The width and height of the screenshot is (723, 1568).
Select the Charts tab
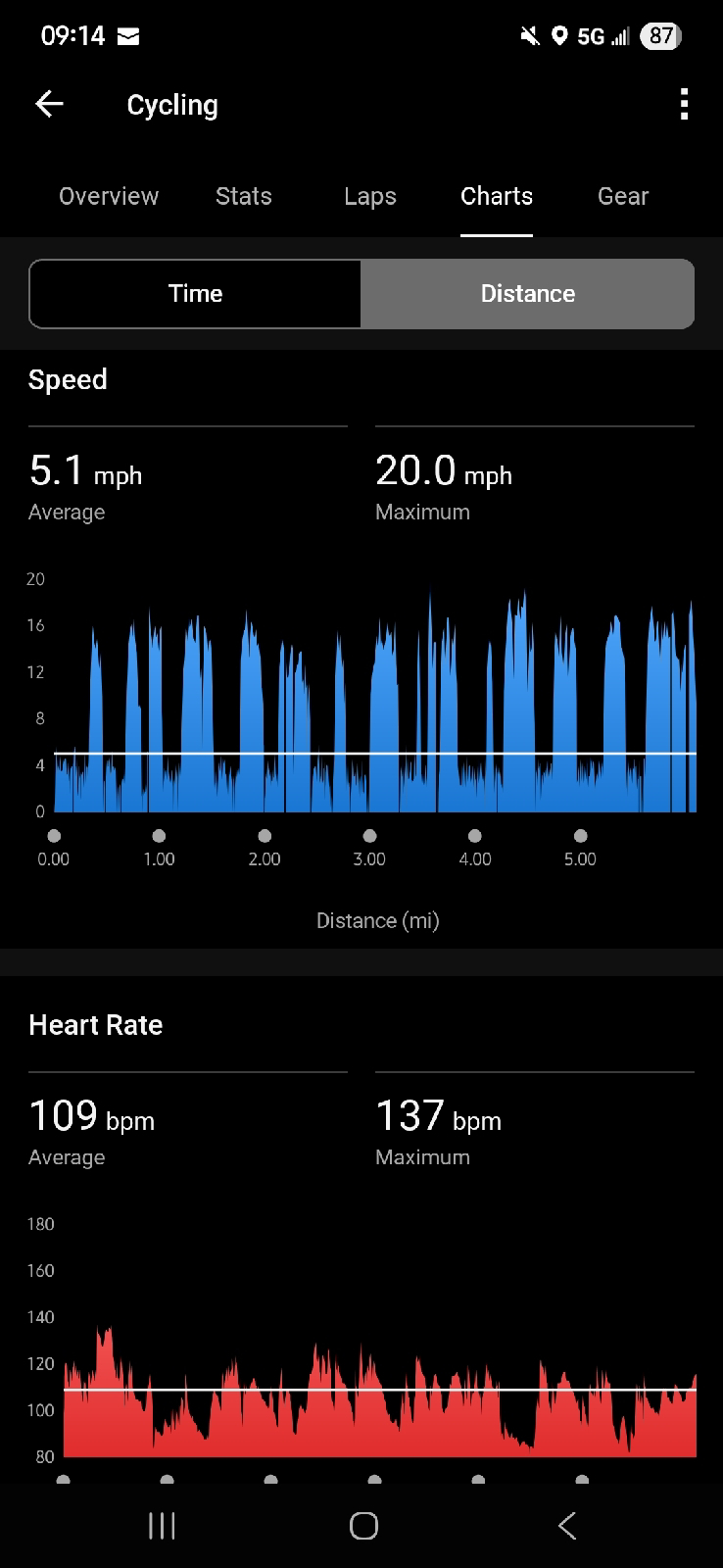coord(497,196)
